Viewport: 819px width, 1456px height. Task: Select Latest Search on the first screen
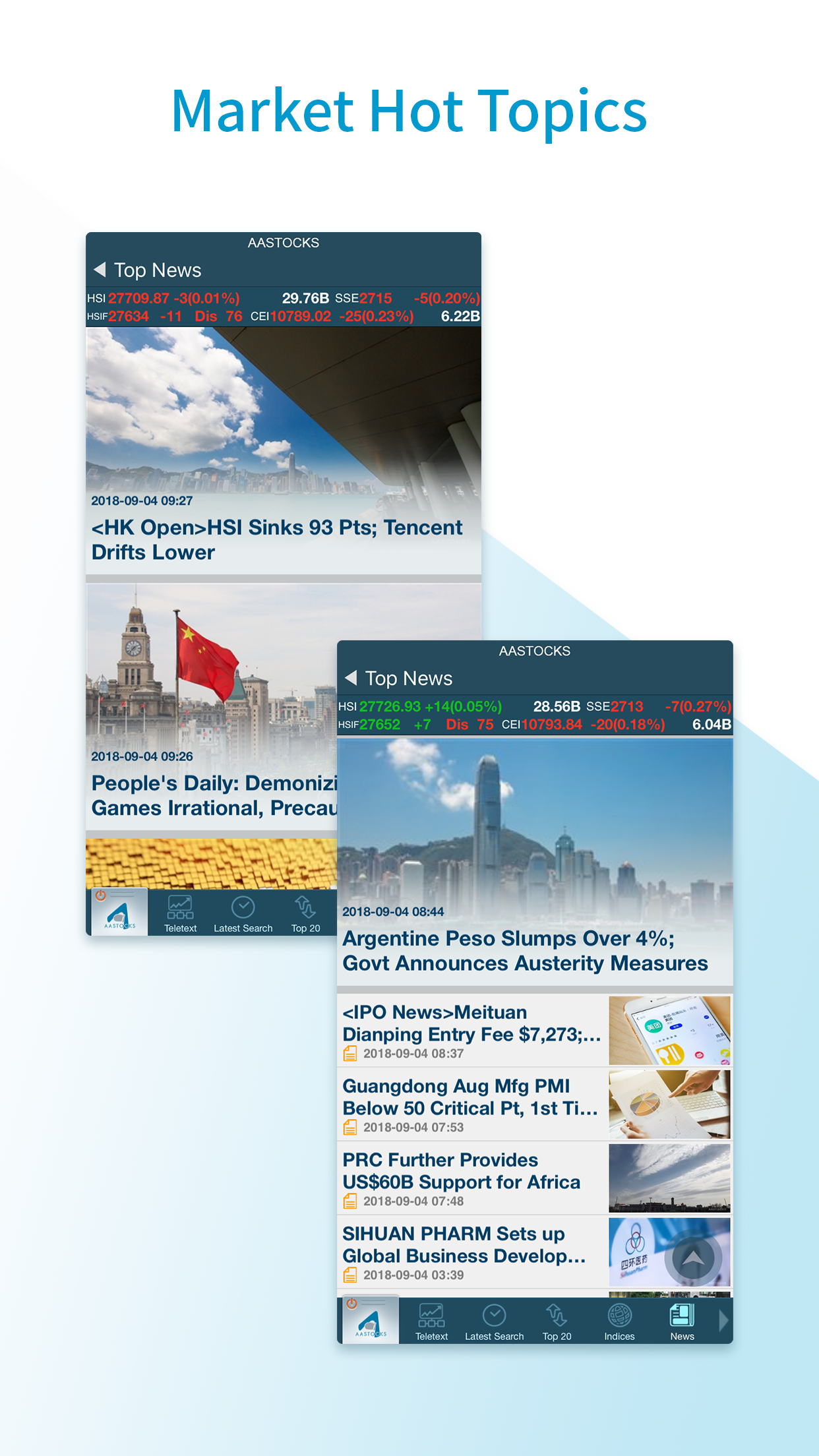[243, 913]
